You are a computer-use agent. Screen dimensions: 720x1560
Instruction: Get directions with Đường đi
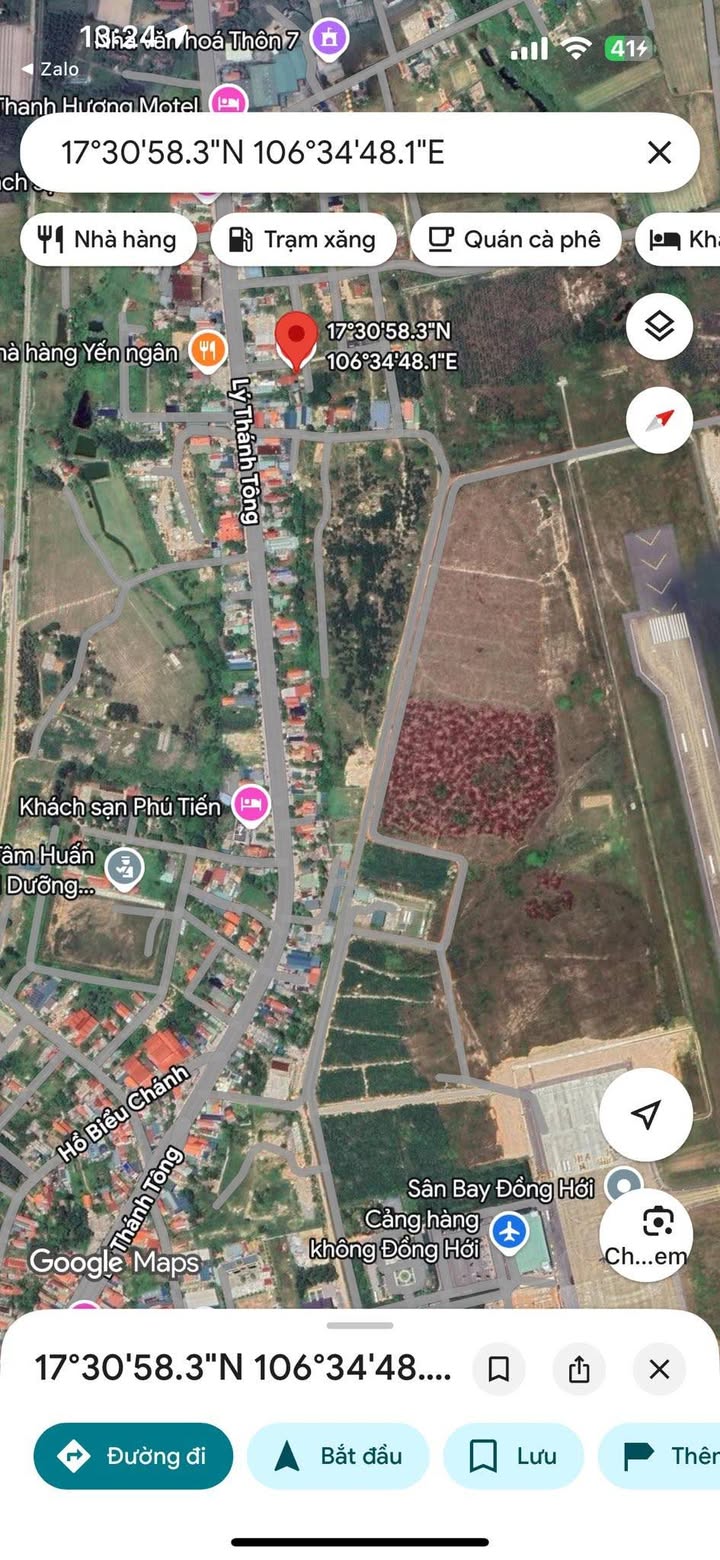coord(133,1456)
